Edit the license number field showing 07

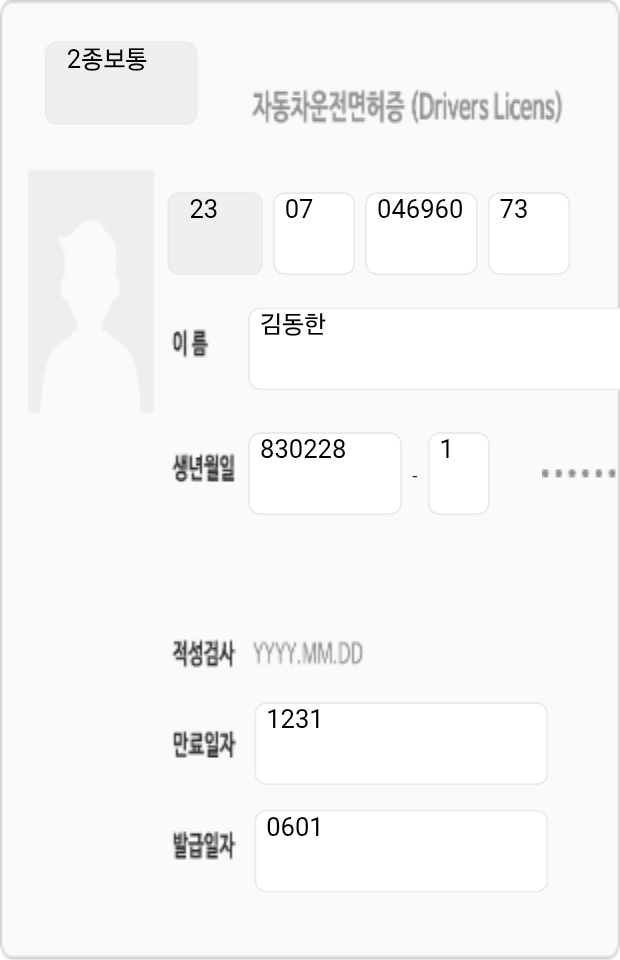pyautogui.click(x=314, y=233)
